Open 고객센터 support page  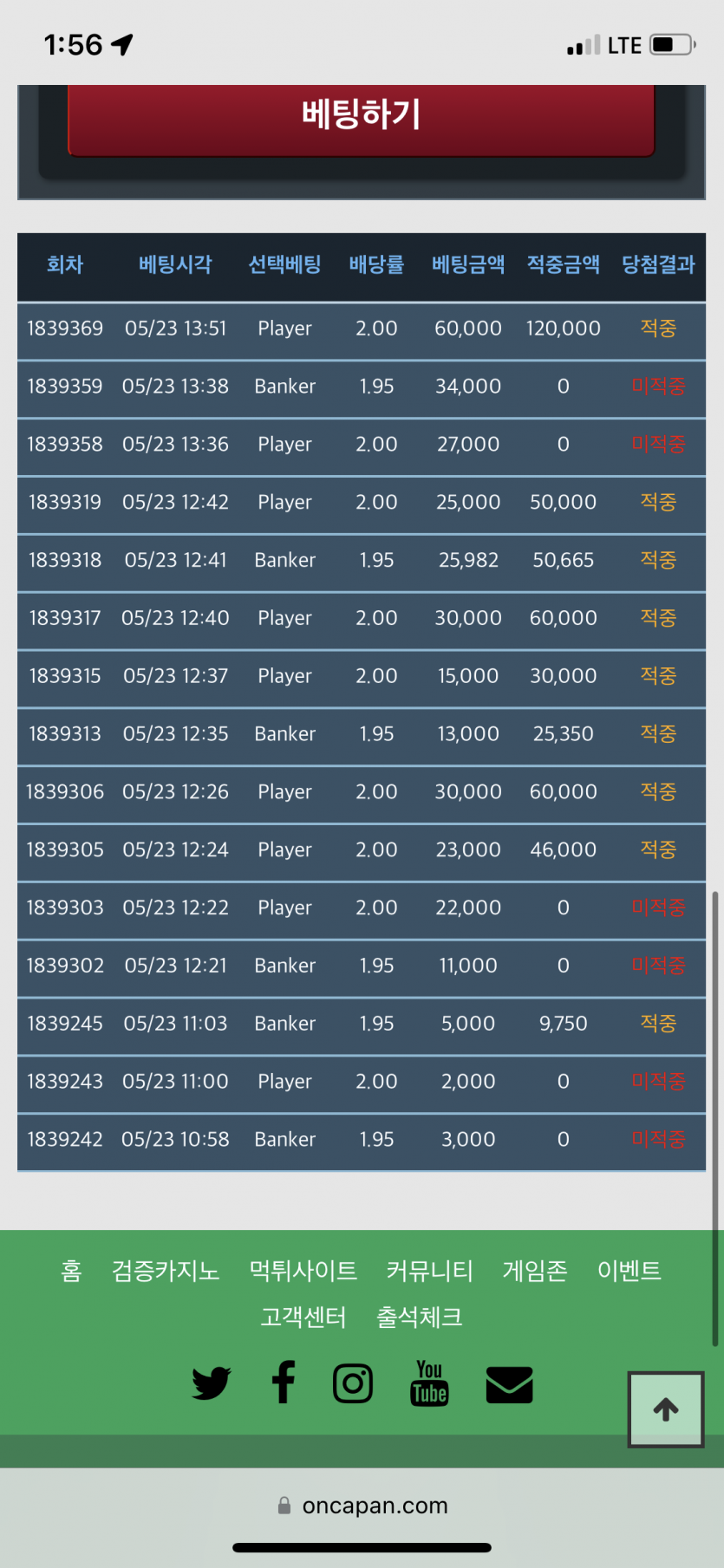pos(303,1318)
